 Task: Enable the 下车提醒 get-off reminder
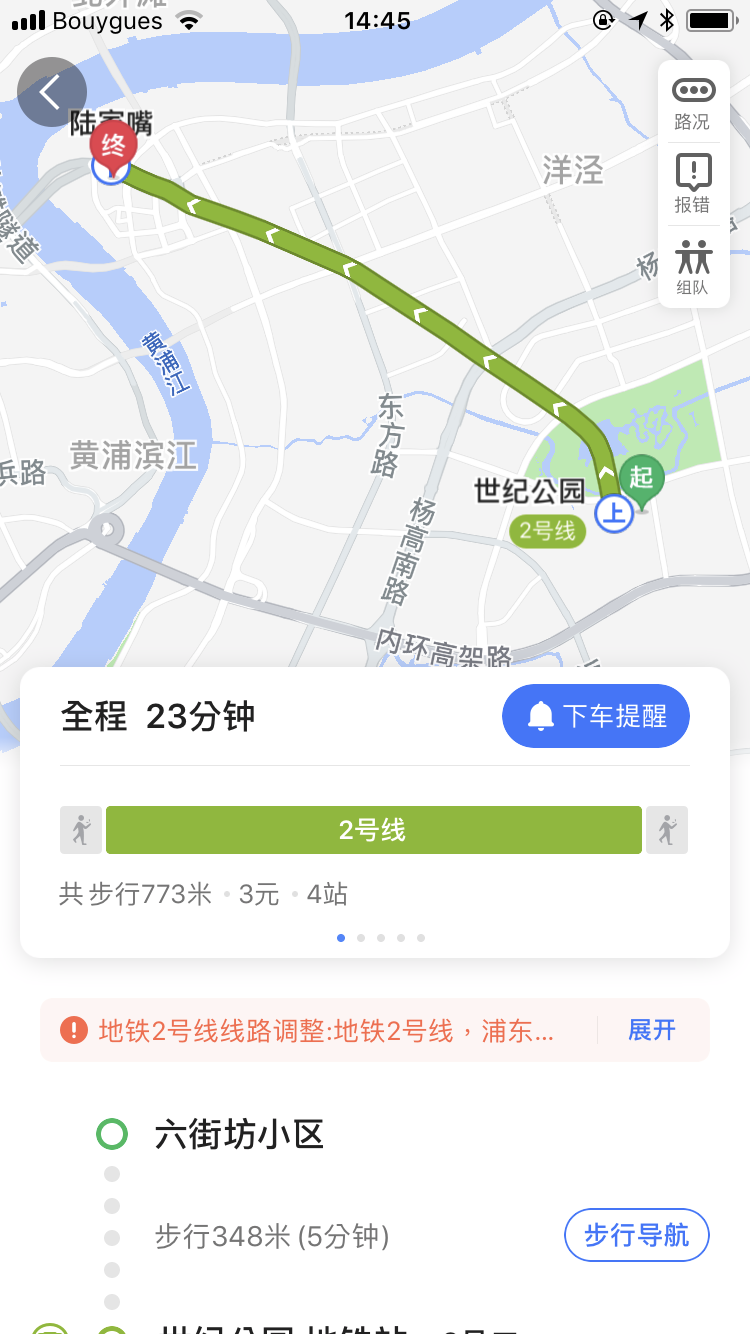596,716
